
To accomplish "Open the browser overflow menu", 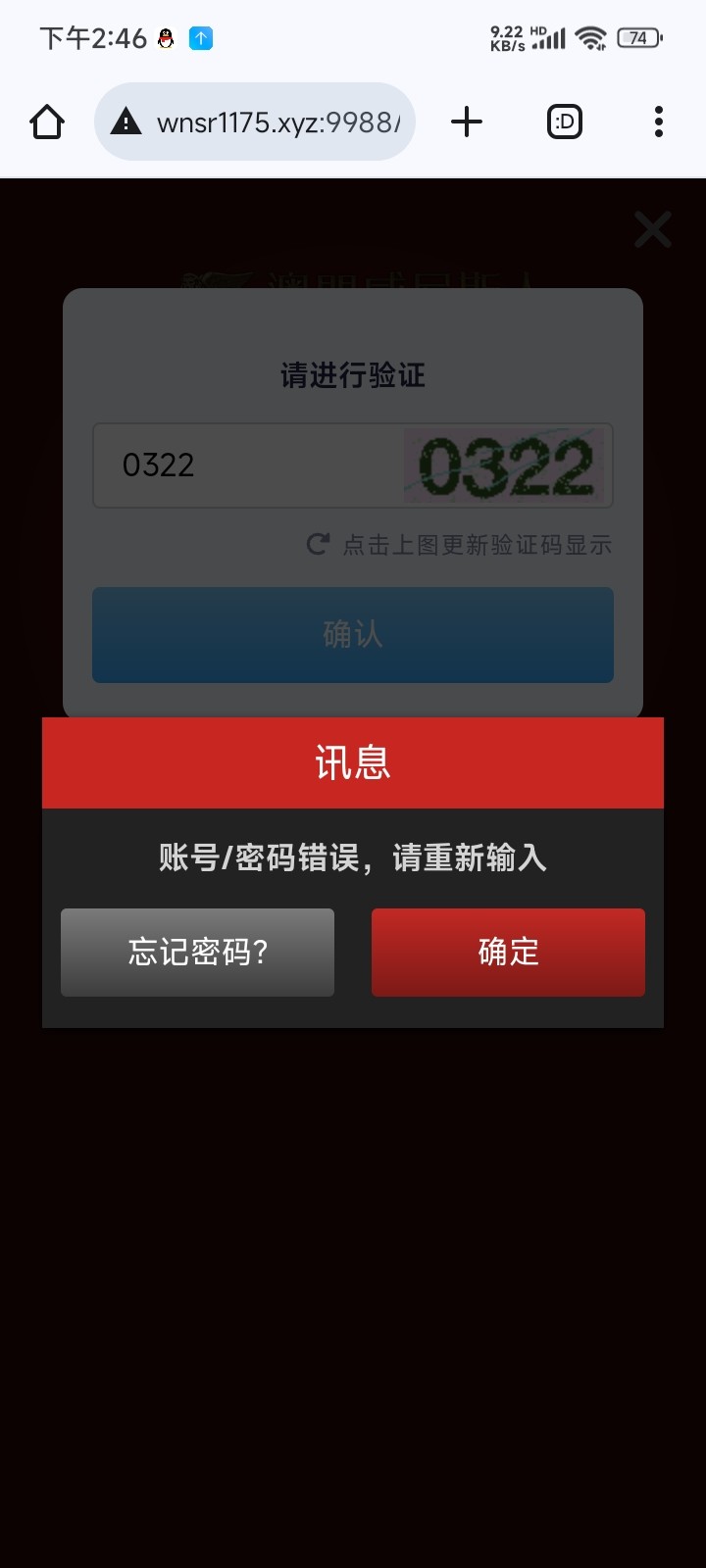I will click(659, 122).
